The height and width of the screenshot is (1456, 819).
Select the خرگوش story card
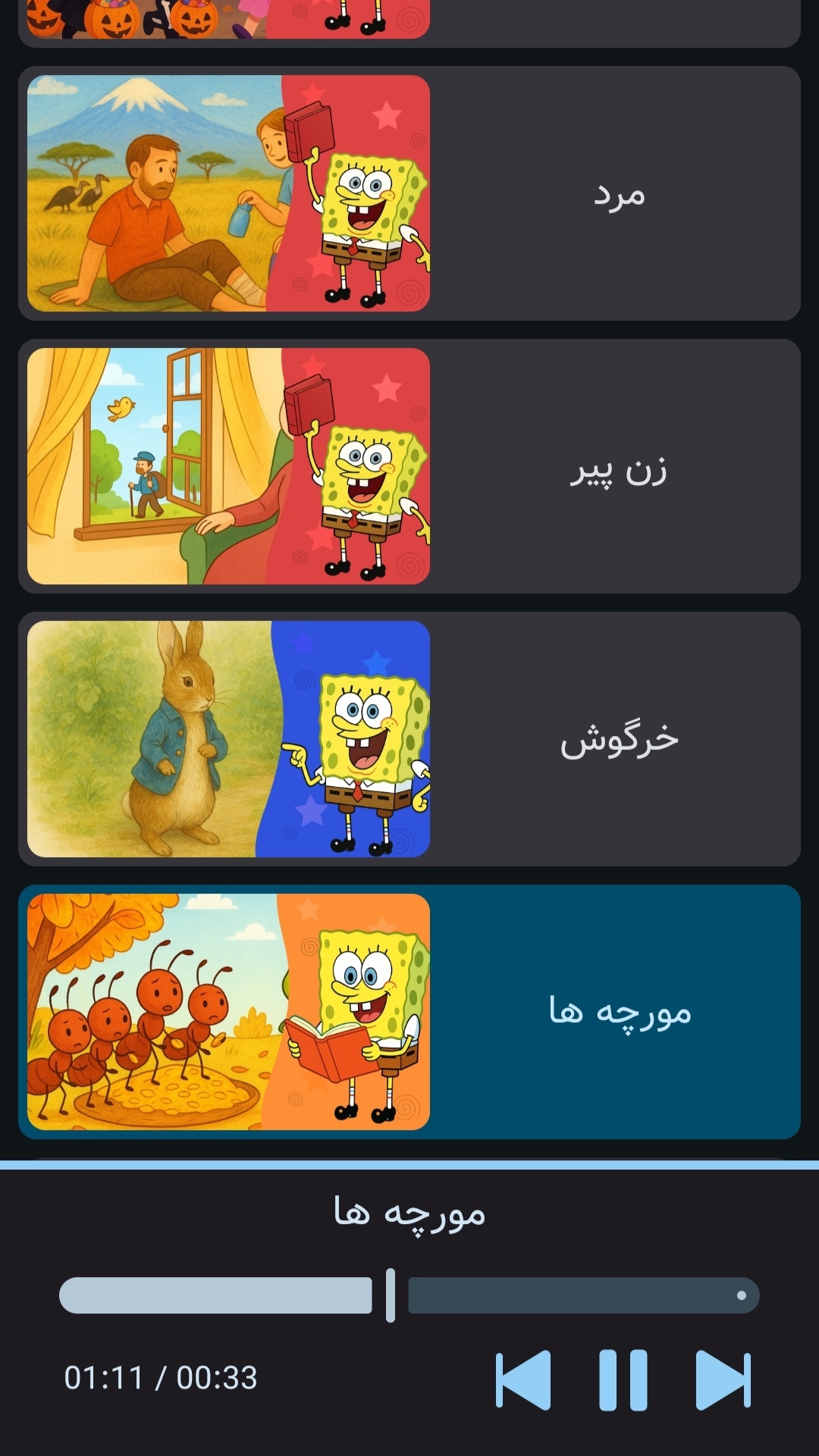(409, 739)
